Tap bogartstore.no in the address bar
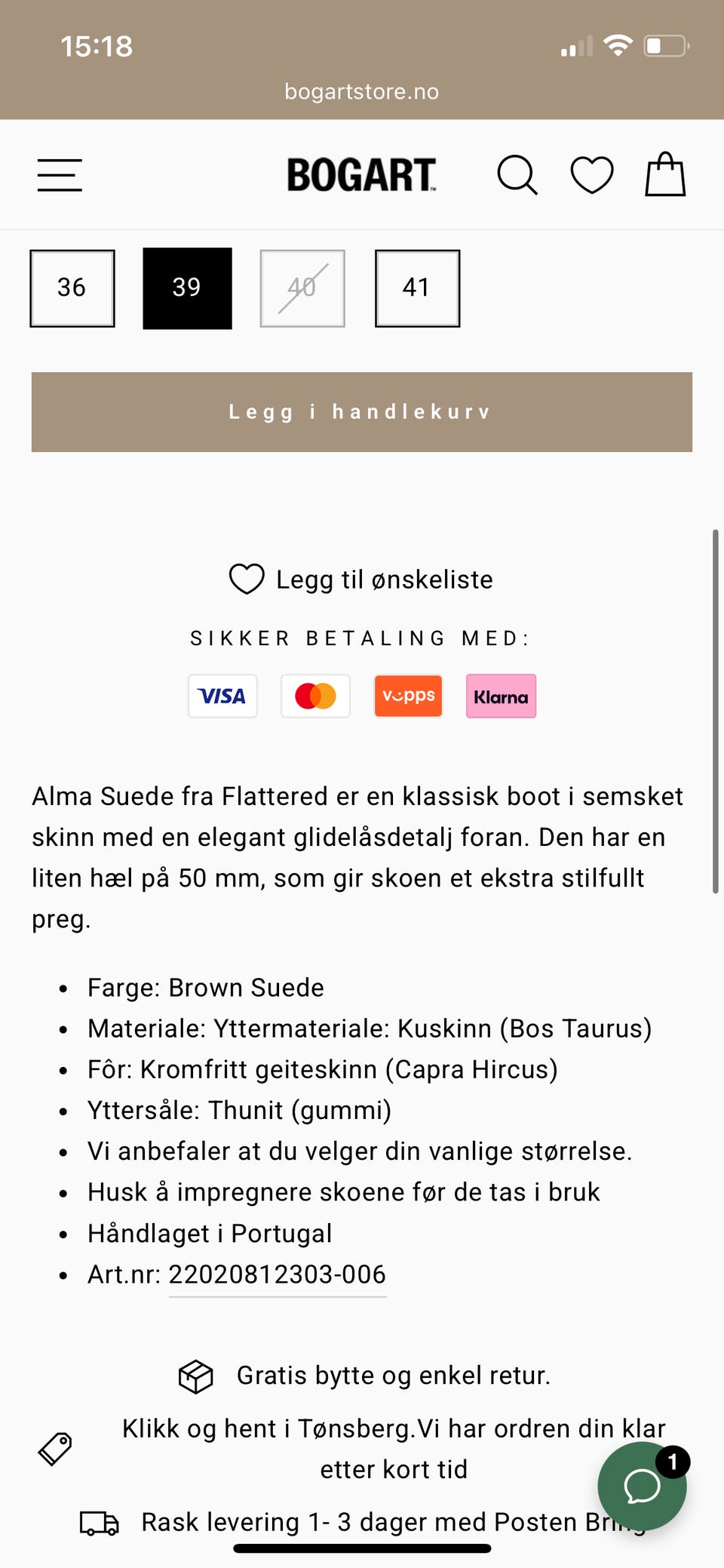 tap(362, 91)
